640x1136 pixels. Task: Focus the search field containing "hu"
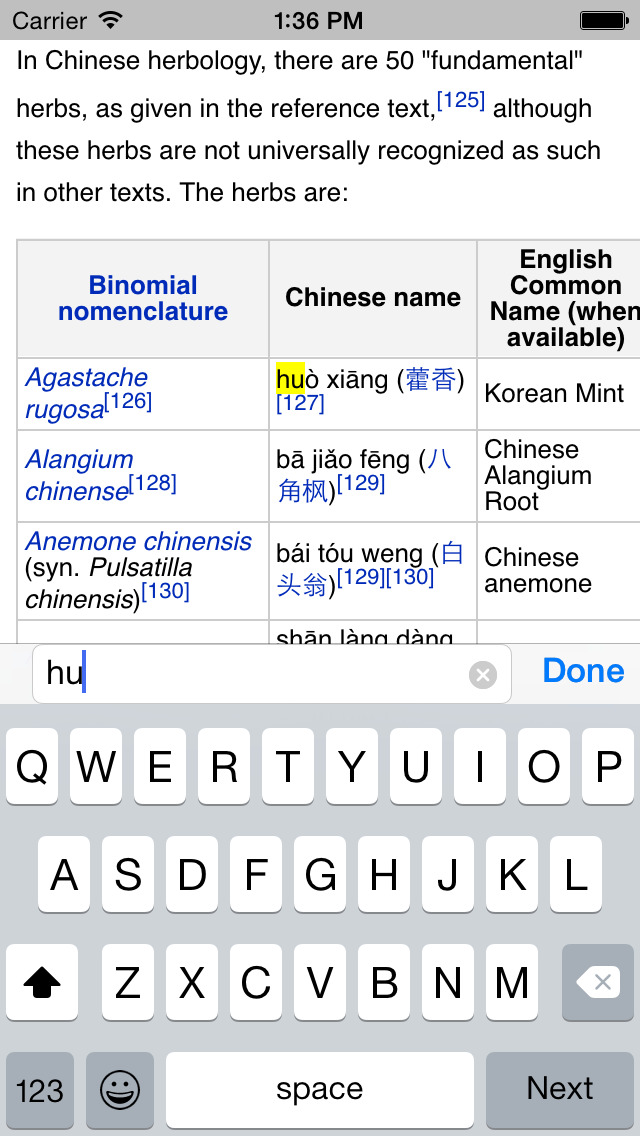tap(272, 674)
